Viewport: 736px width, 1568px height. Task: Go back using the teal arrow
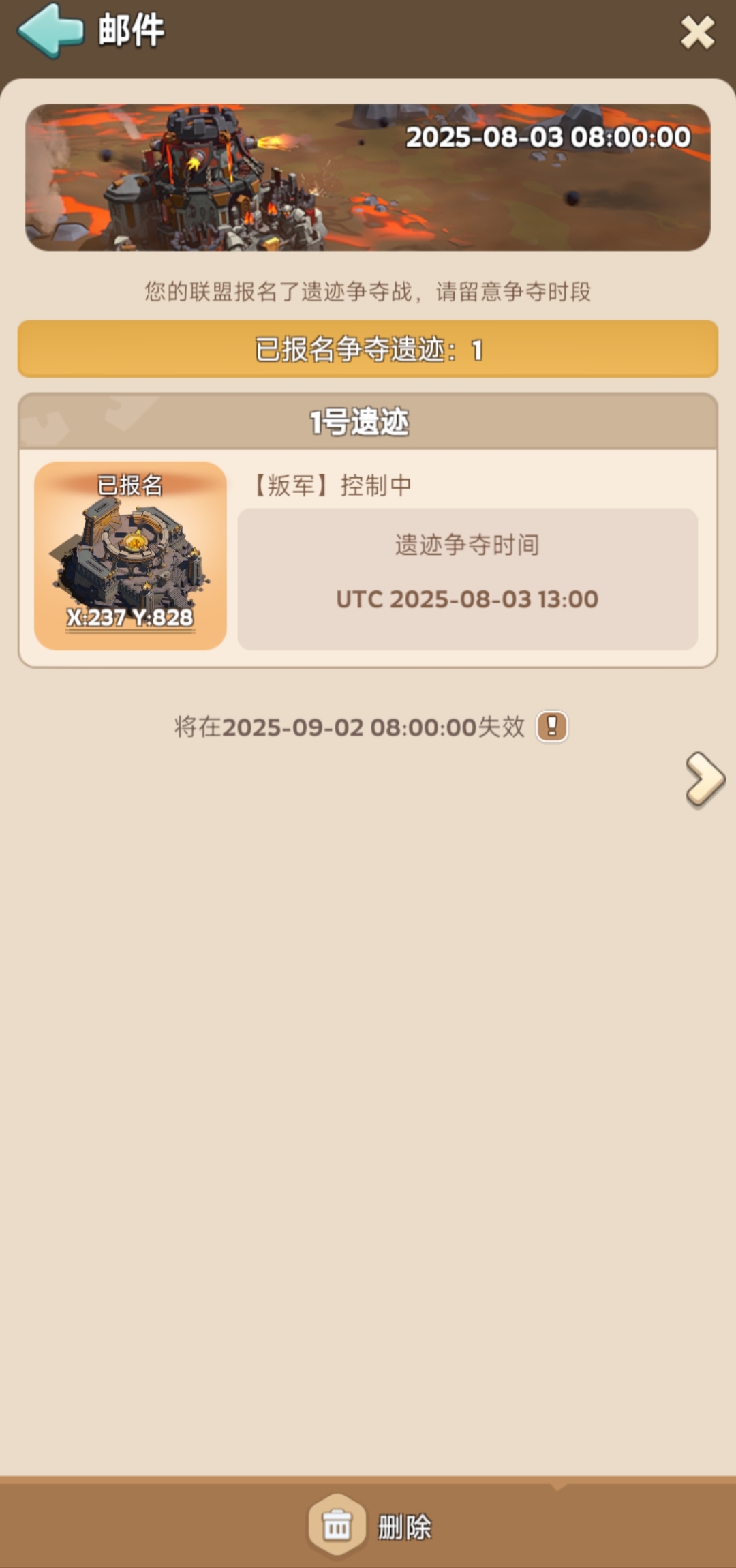click(x=50, y=31)
